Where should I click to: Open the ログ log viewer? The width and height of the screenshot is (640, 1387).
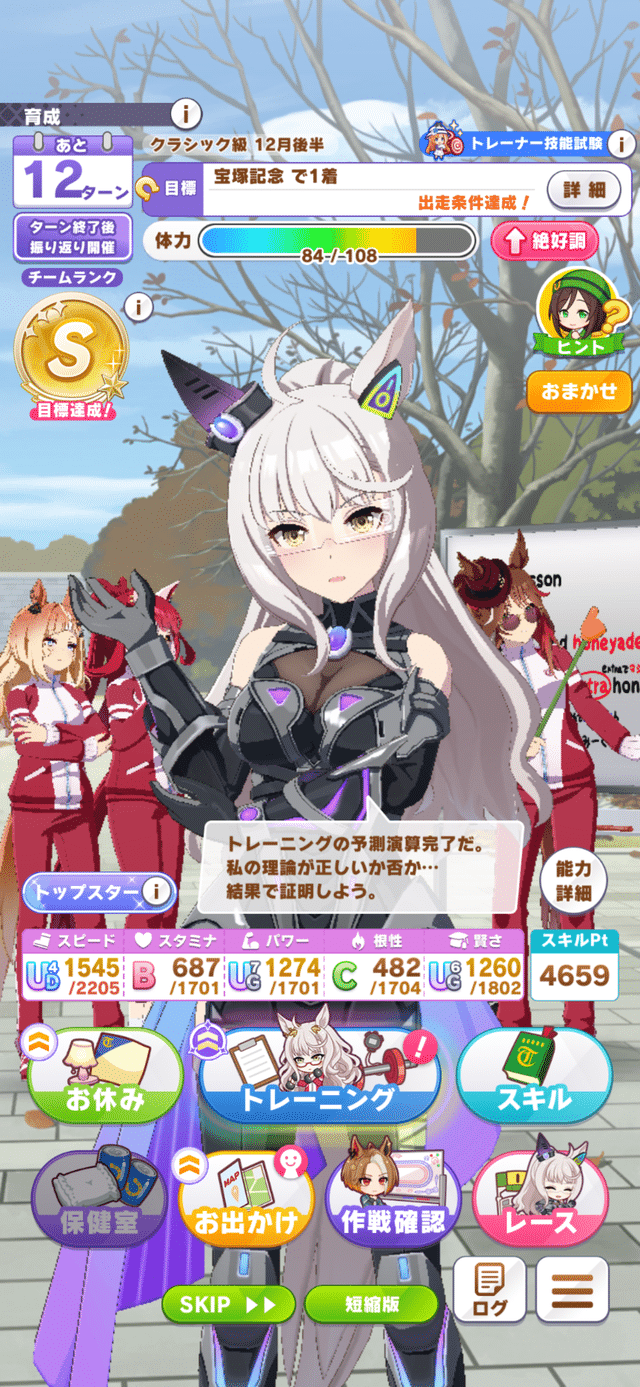(489, 1290)
